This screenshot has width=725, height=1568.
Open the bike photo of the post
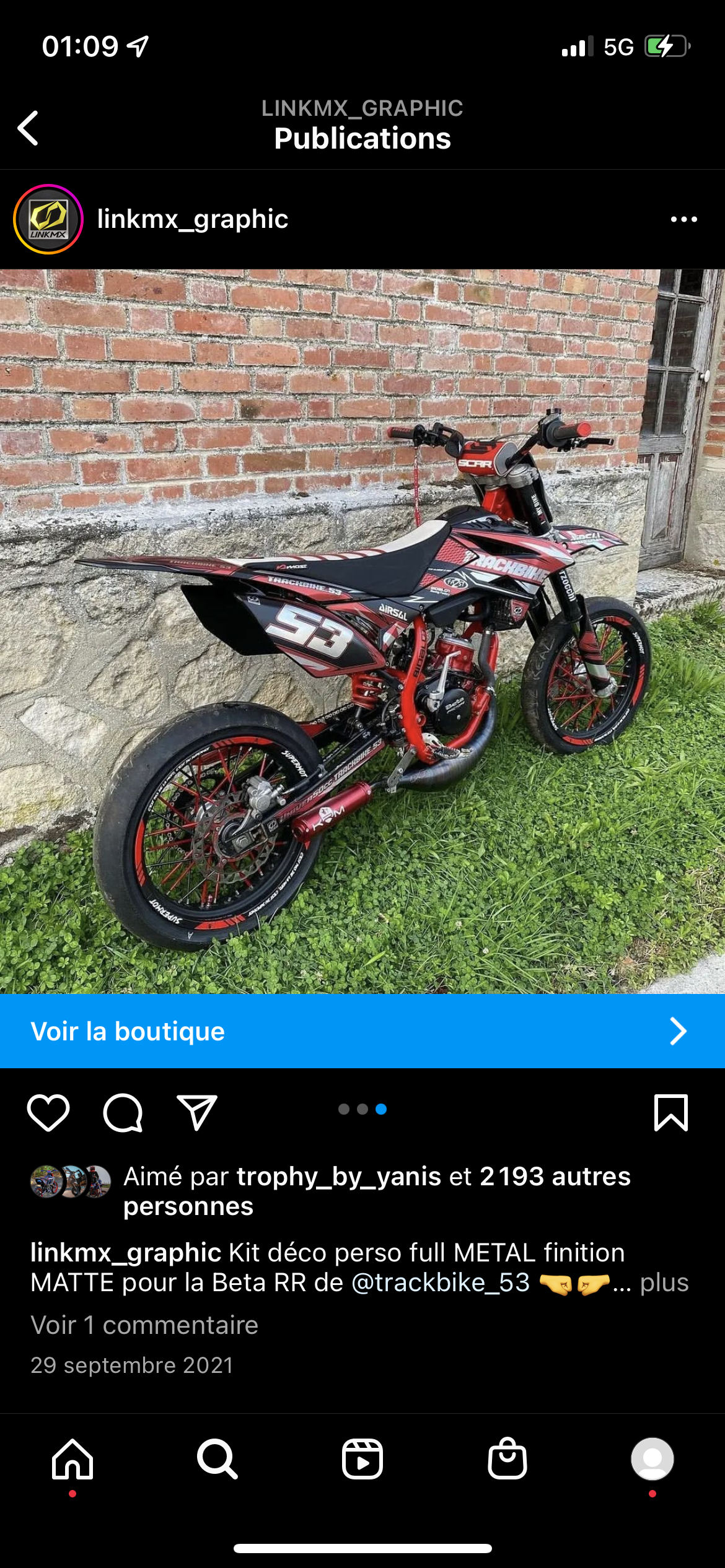(362, 632)
